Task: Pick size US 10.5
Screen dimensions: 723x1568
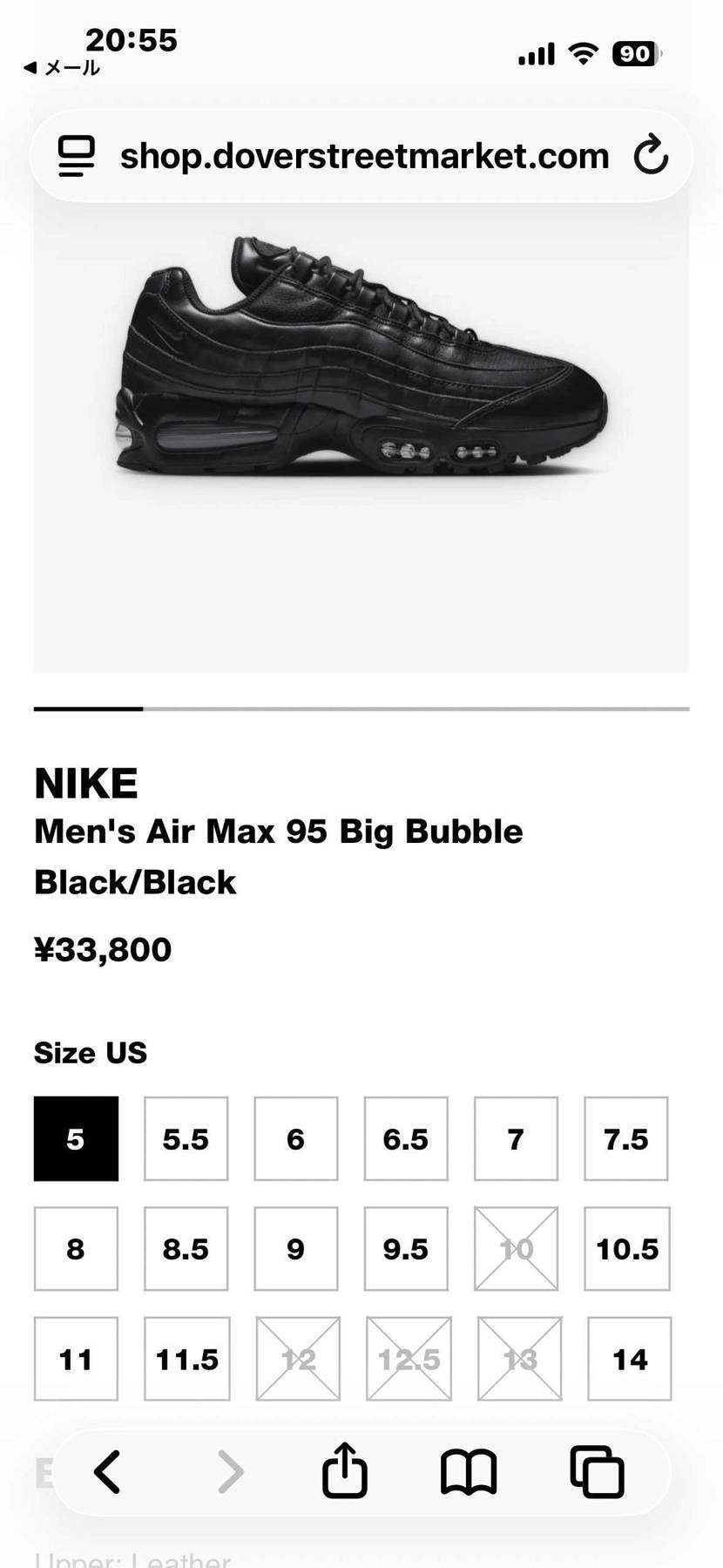Action: click(x=627, y=1249)
